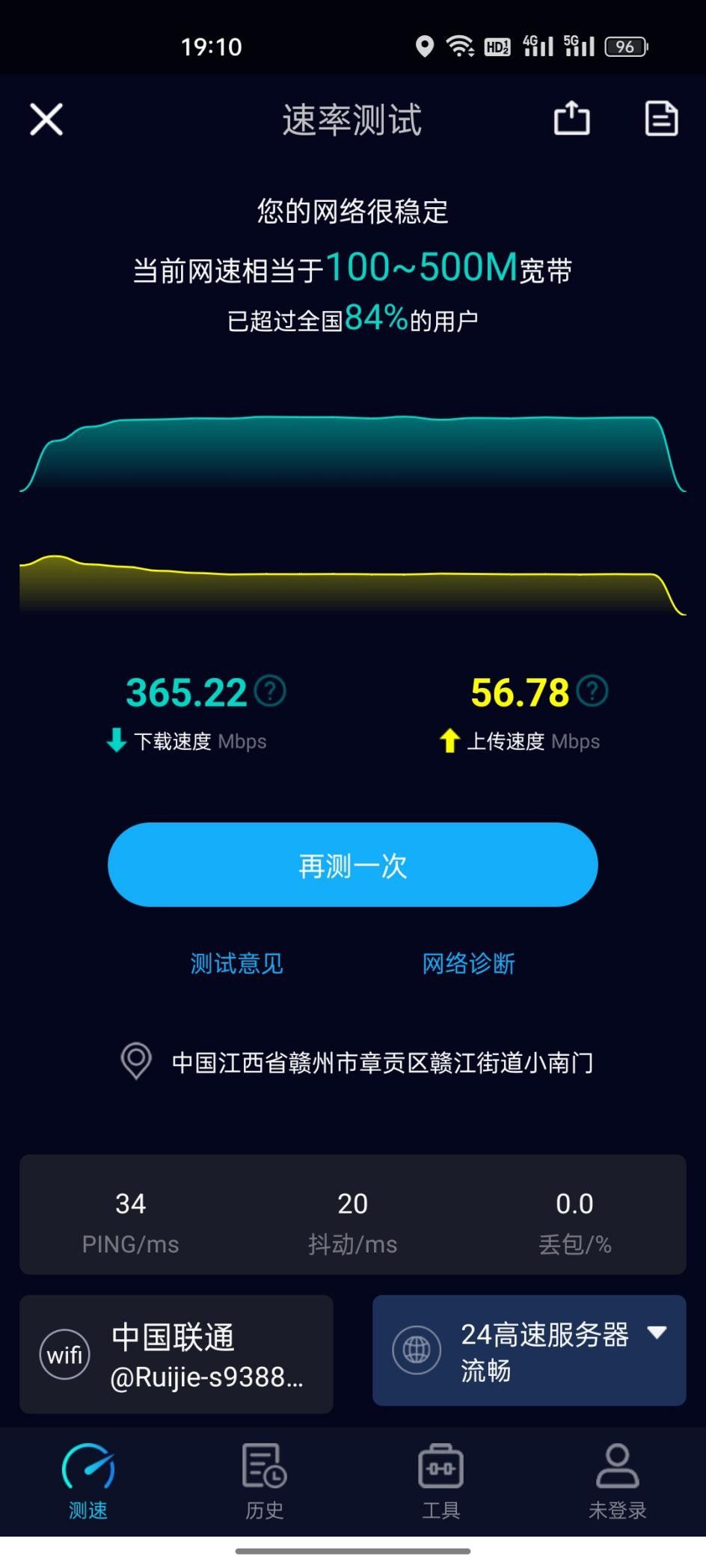
Task: Tap the help icon beside download speed
Action: pos(270,691)
